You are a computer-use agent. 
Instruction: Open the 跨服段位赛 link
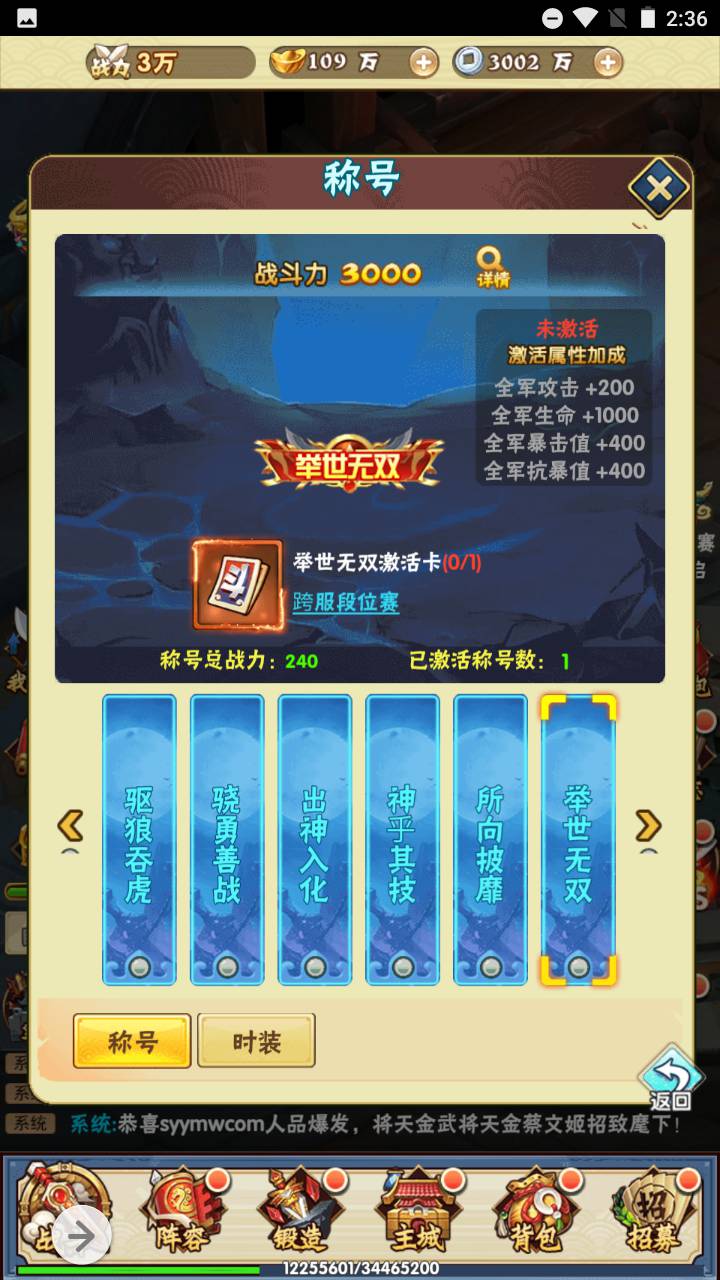click(x=345, y=602)
